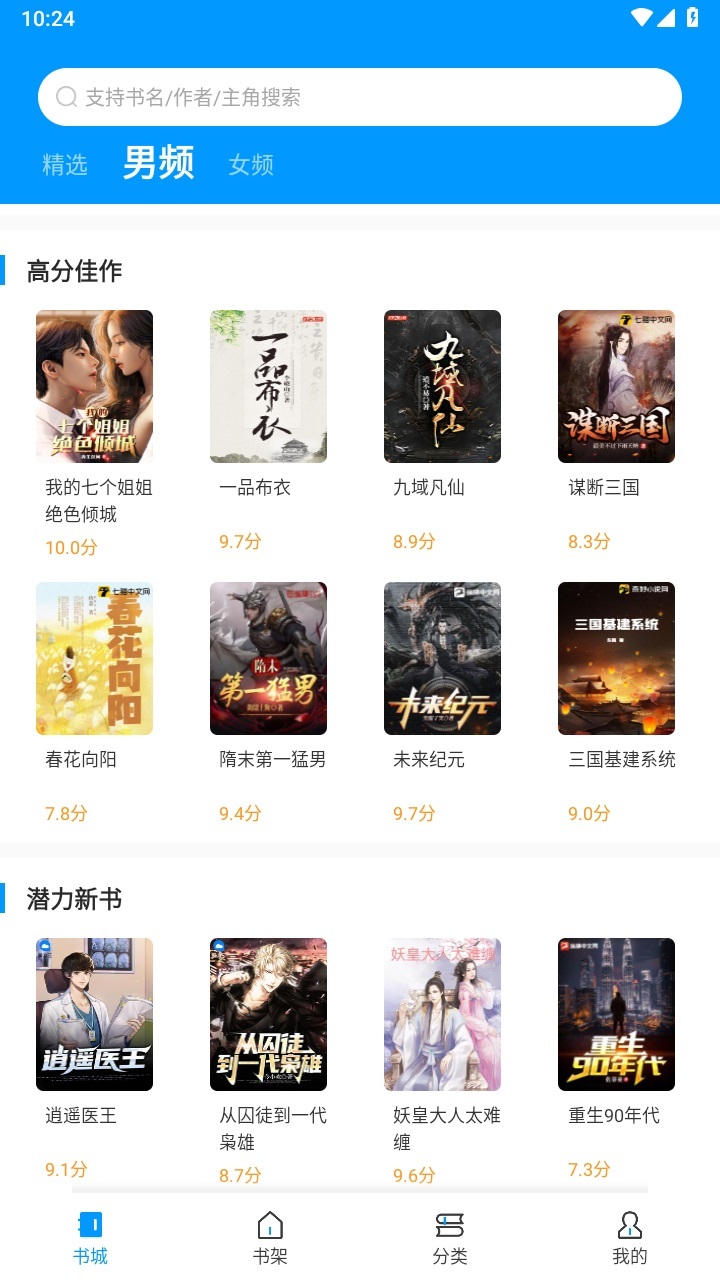The width and height of the screenshot is (720, 1280).
Task: Tap the search input field at the top
Action: (x=360, y=96)
